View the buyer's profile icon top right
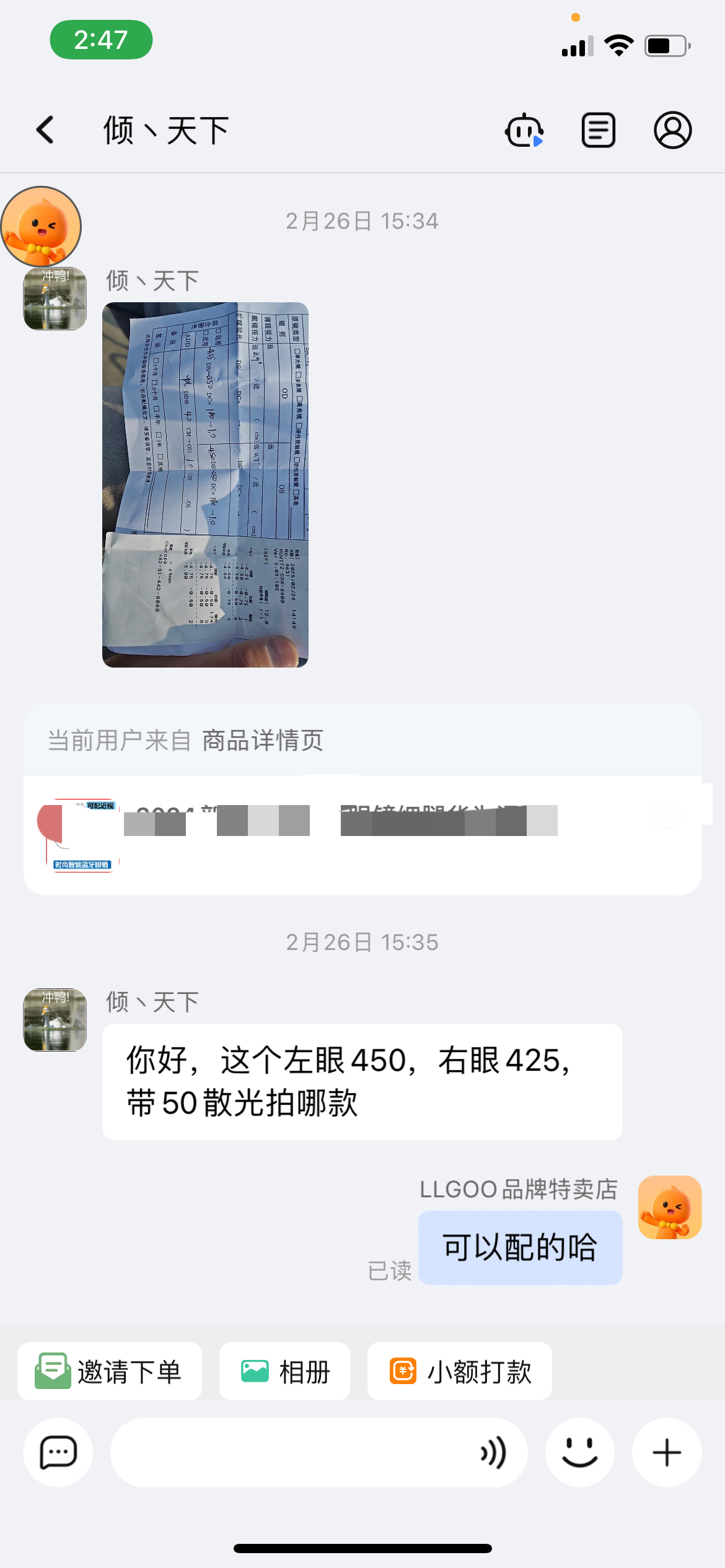Screen dimensions: 725x1568 672,130
